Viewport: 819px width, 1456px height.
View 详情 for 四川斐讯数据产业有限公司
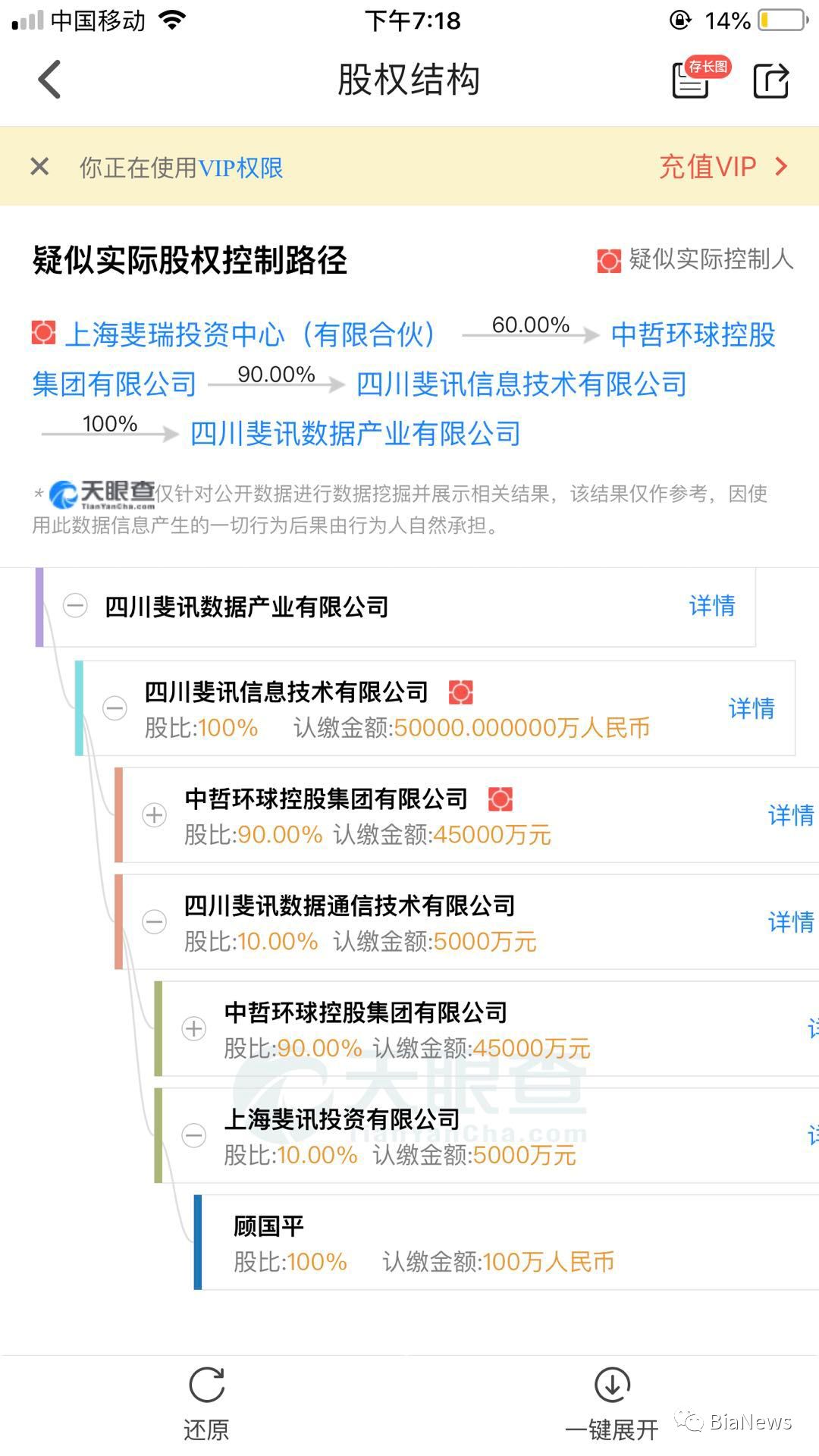click(x=711, y=606)
